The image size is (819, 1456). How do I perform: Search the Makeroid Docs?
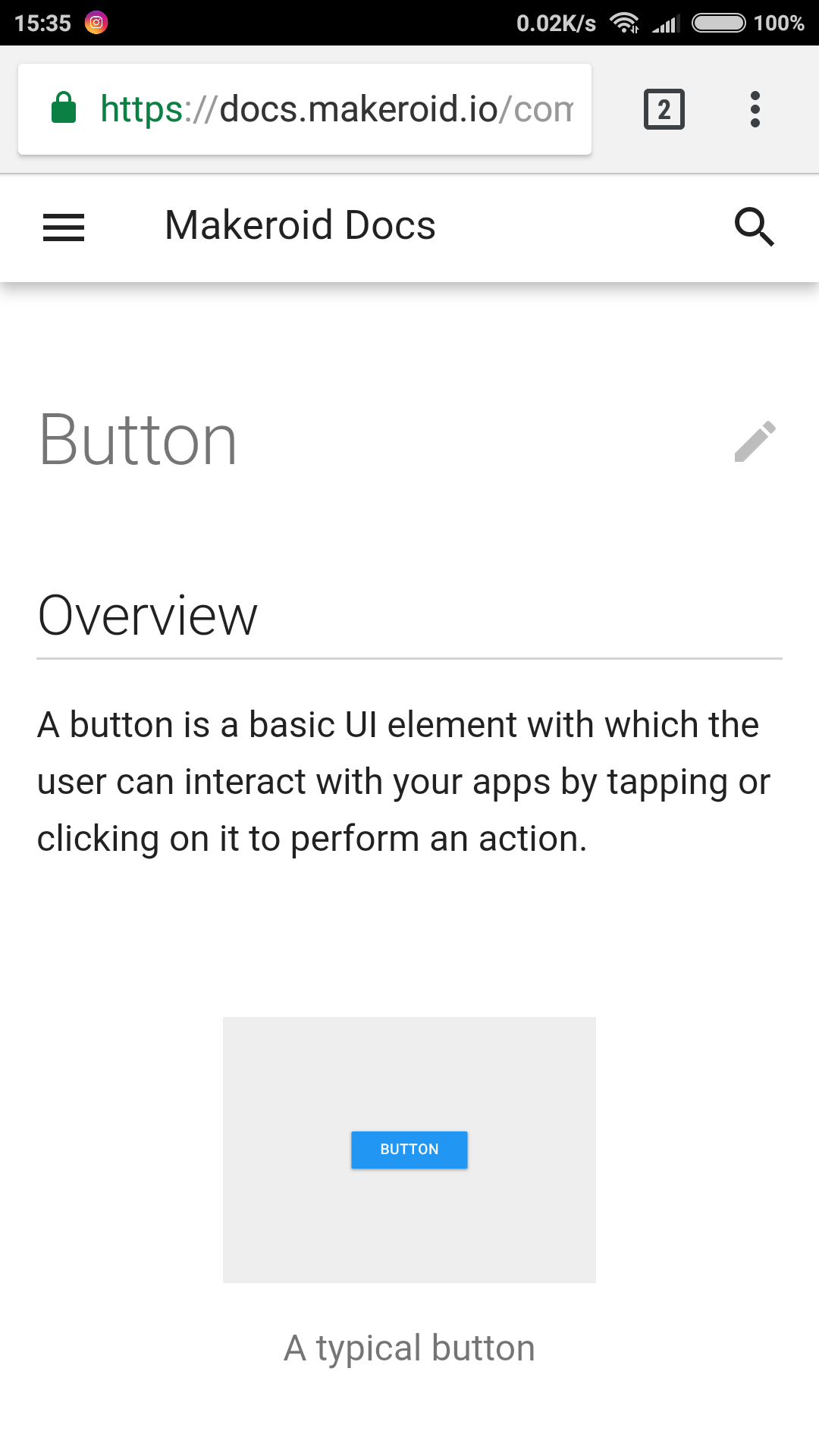(754, 227)
